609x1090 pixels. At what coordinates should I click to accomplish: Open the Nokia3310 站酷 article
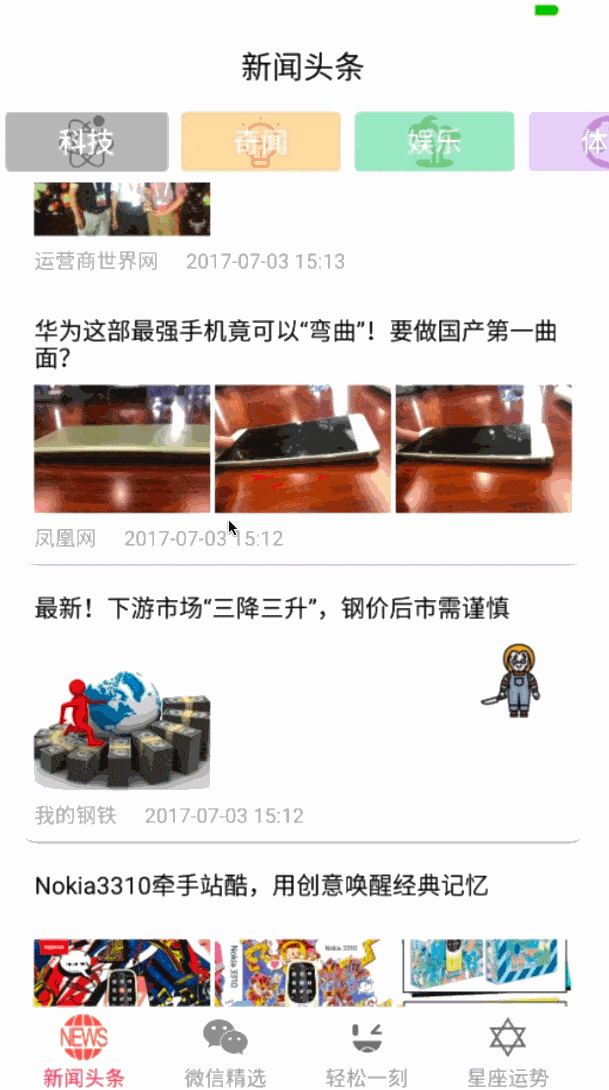[262, 885]
